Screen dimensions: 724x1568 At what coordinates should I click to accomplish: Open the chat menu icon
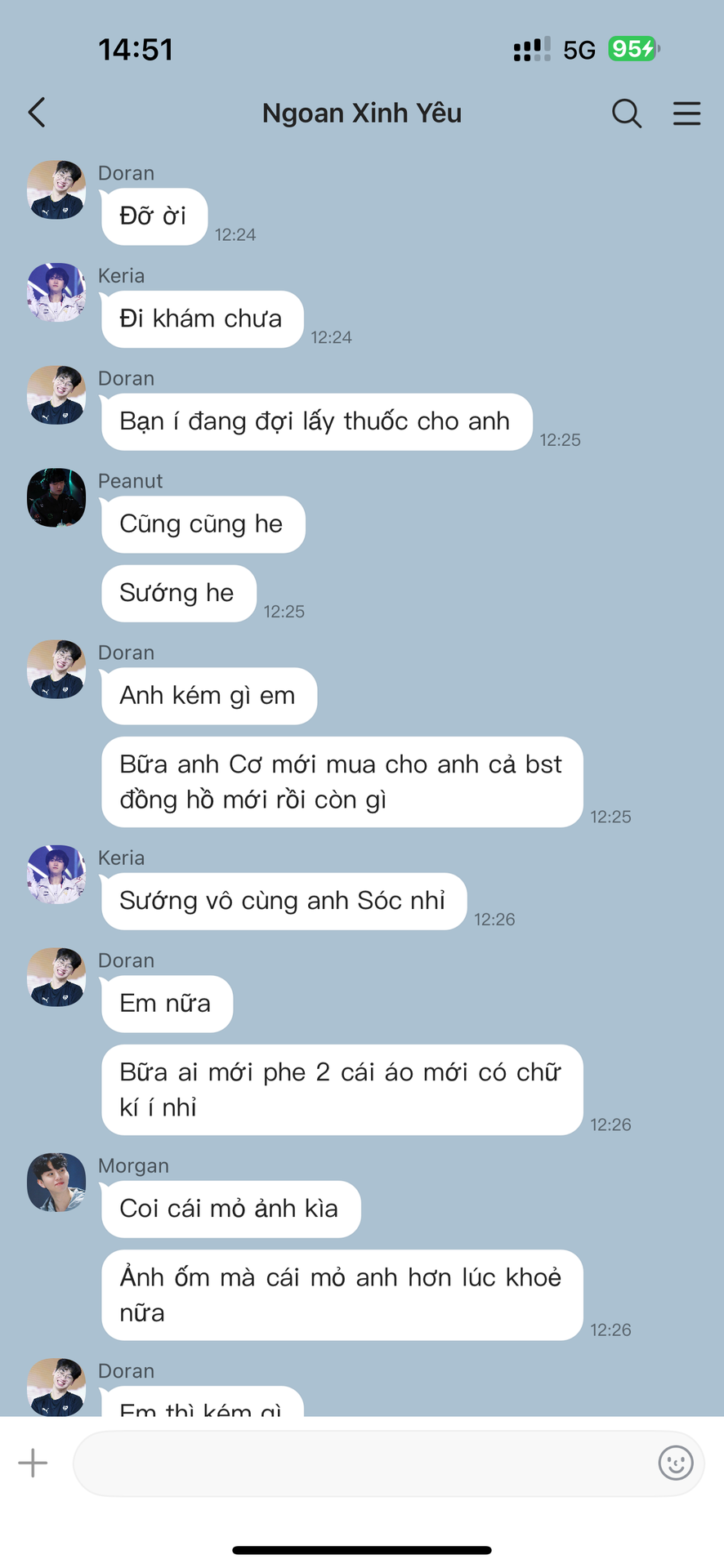686,114
